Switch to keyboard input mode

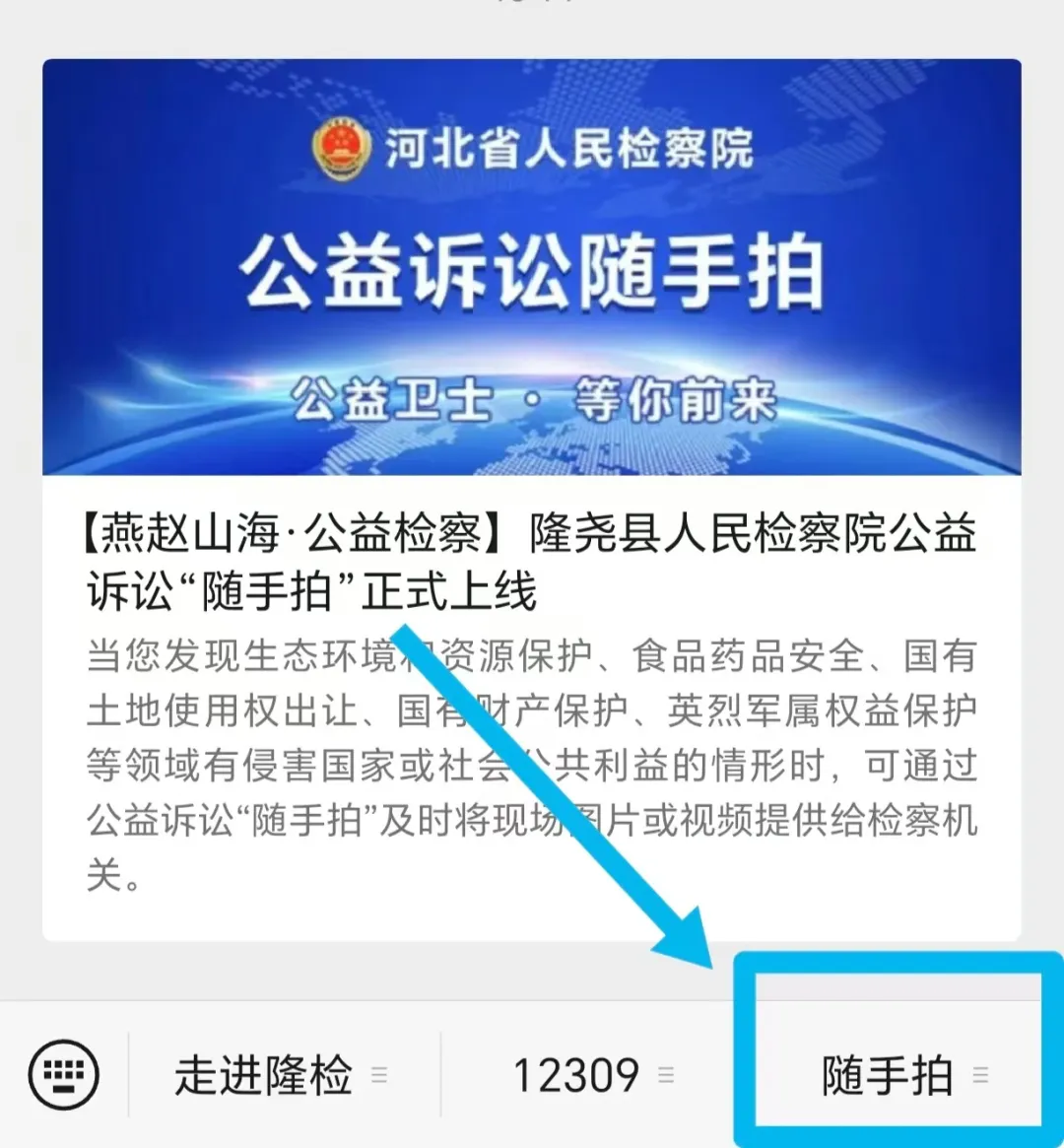coord(64,1074)
